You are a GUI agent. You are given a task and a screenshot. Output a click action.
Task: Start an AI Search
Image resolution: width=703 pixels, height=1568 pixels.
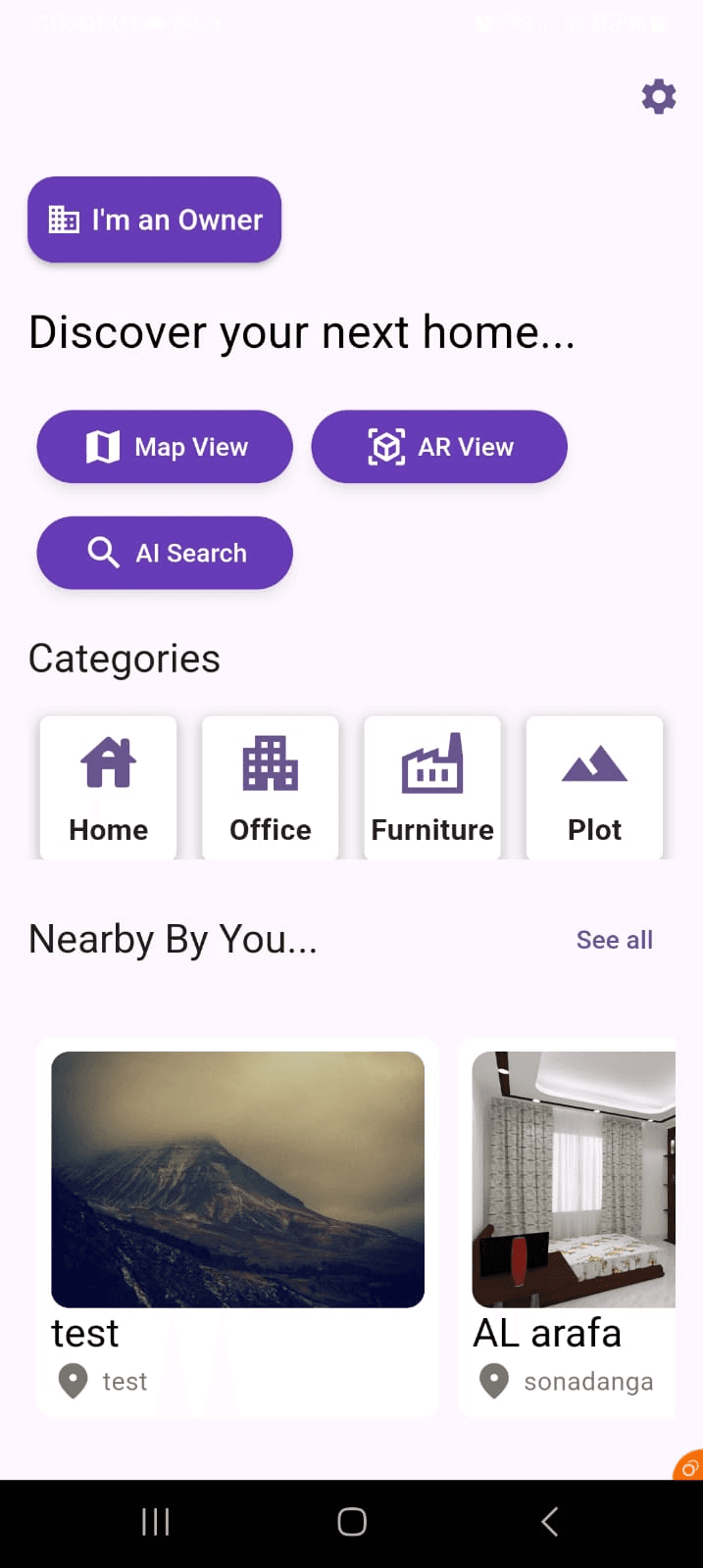click(x=165, y=553)
